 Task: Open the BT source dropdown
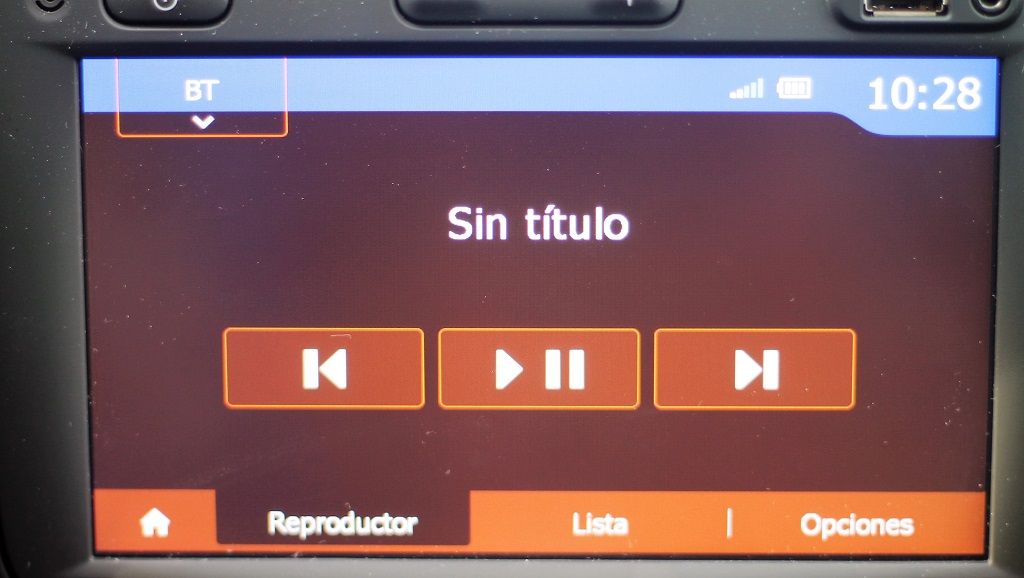pyautogui.click(x=201, y=100)
